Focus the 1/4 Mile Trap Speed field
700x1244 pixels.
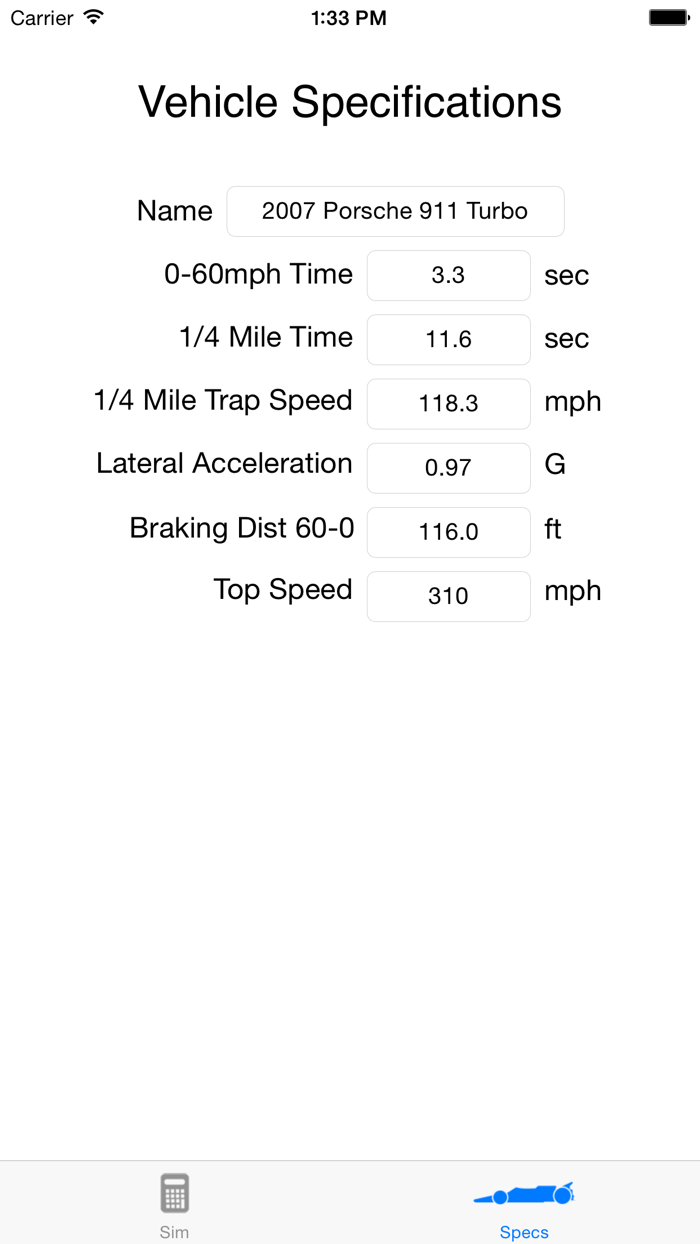point(448,403)
